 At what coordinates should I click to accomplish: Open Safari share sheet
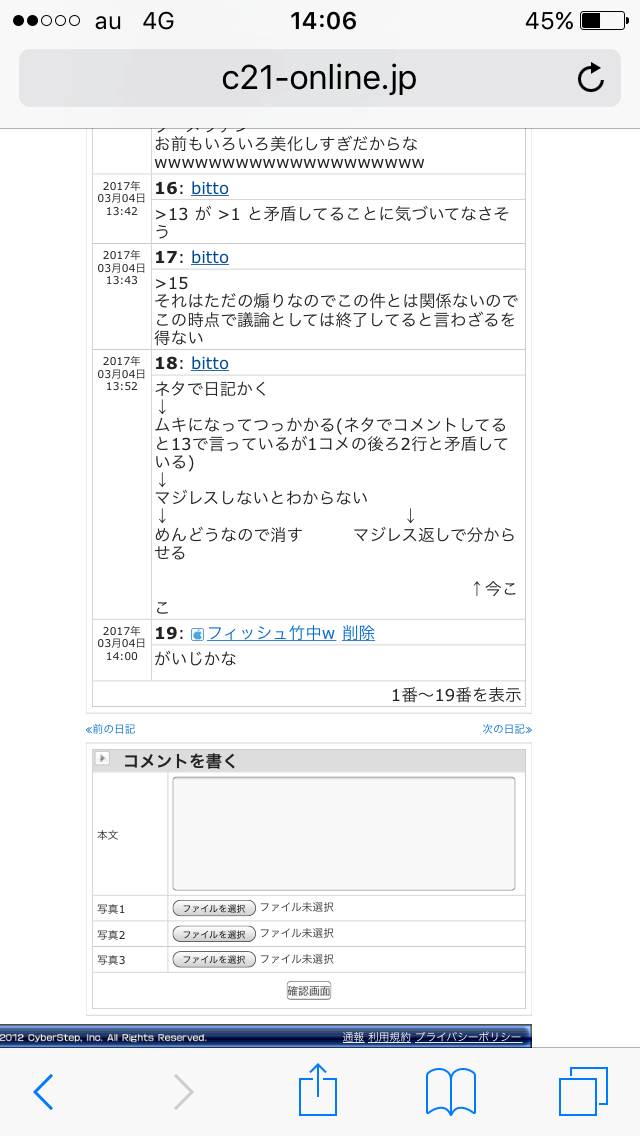(x=319, y=1089)
